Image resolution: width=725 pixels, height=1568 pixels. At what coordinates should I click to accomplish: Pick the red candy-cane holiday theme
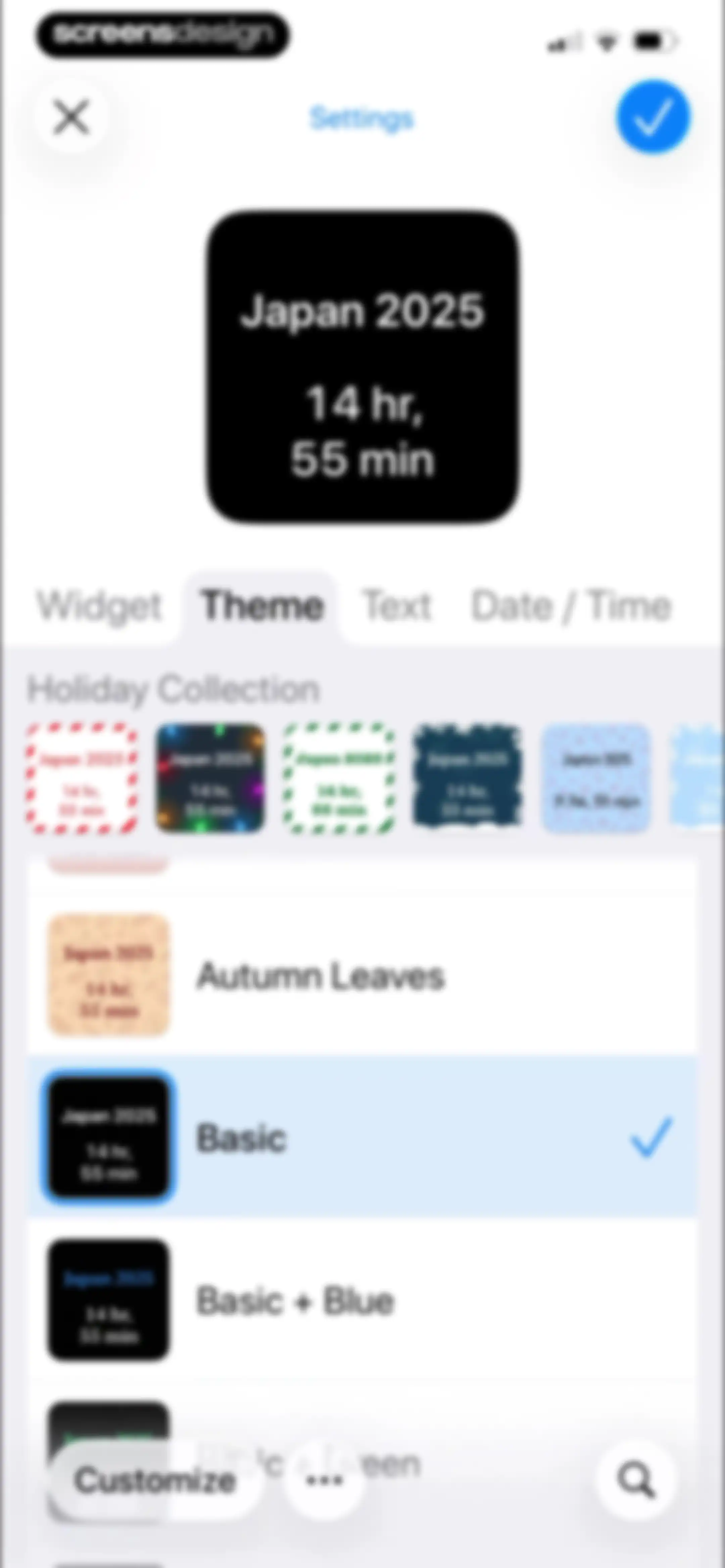pos(82,778)
